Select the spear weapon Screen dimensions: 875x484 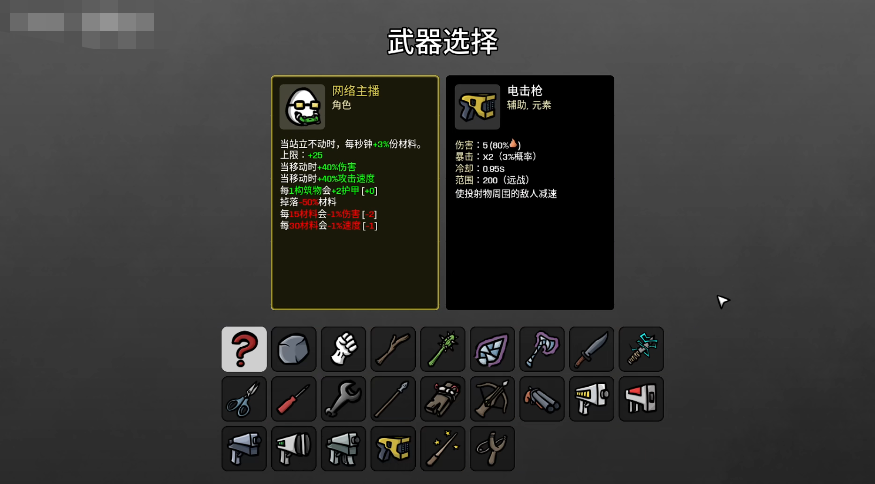(393, 399)
